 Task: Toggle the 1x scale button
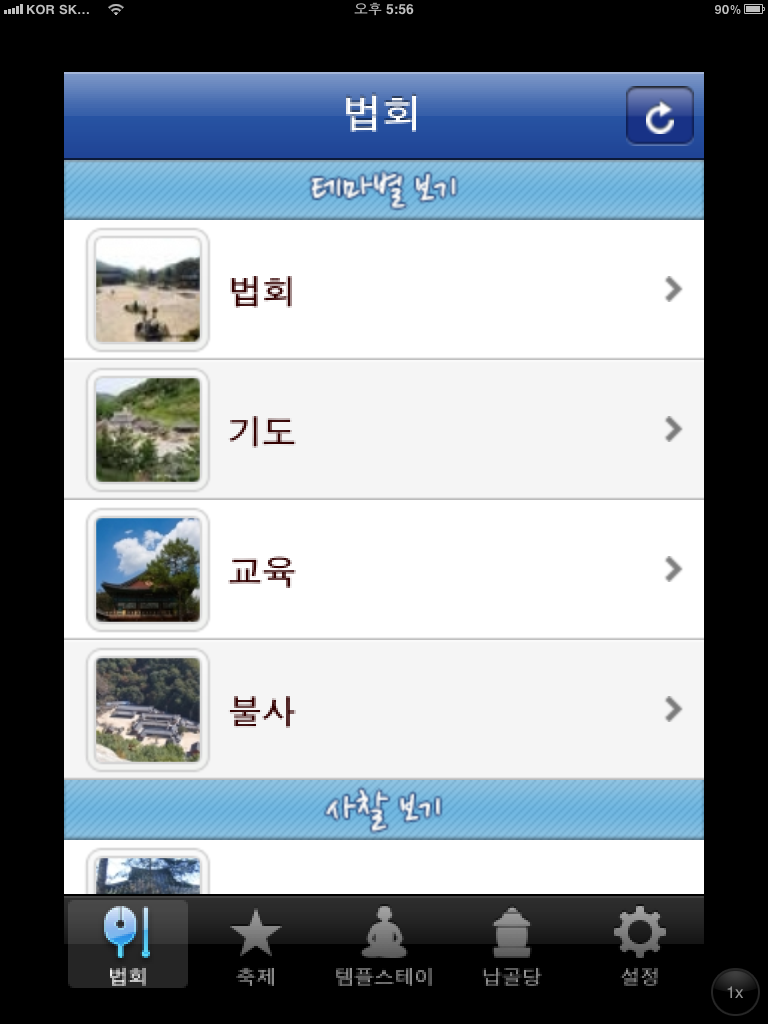tap(735, 992)
